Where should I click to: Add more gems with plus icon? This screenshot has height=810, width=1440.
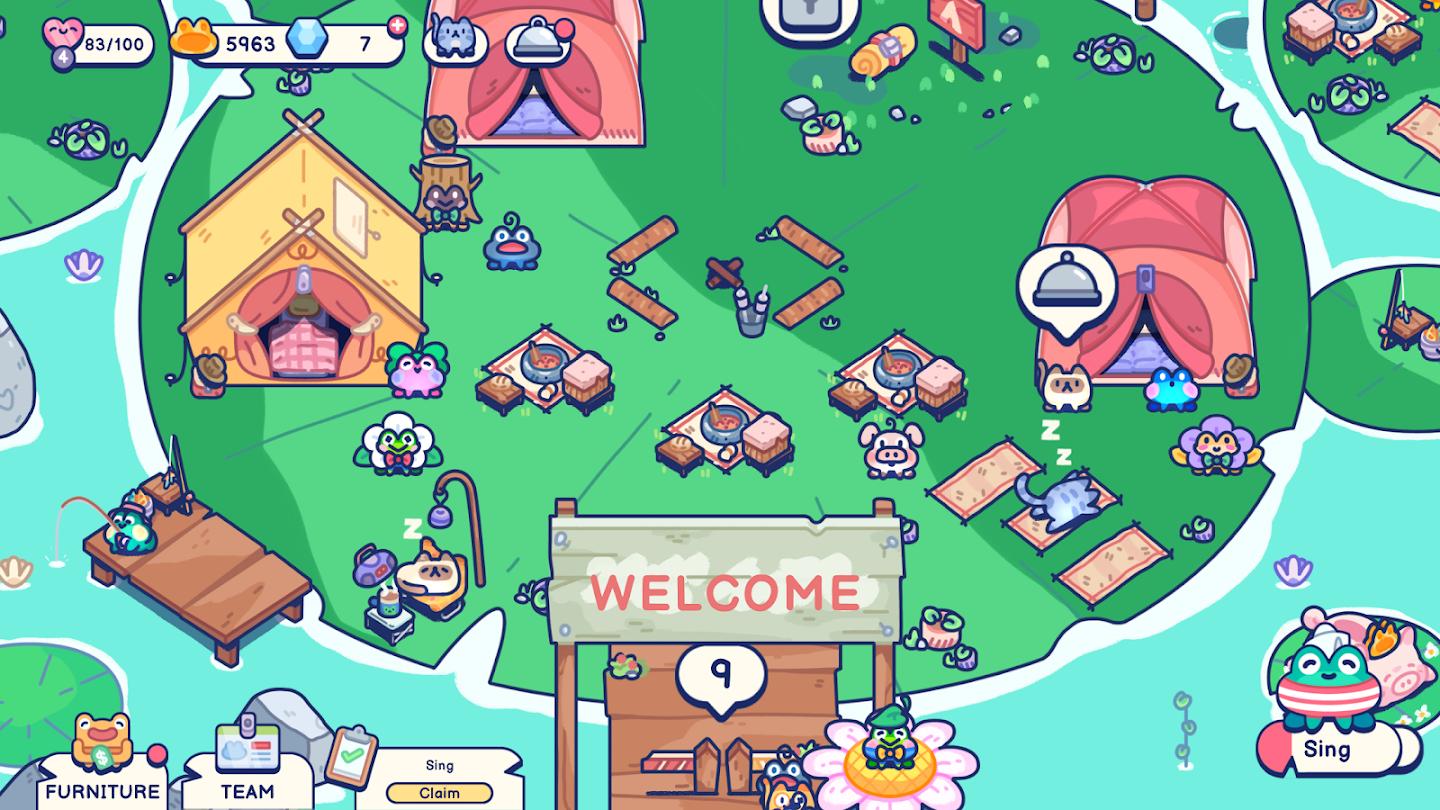point(397,27)
